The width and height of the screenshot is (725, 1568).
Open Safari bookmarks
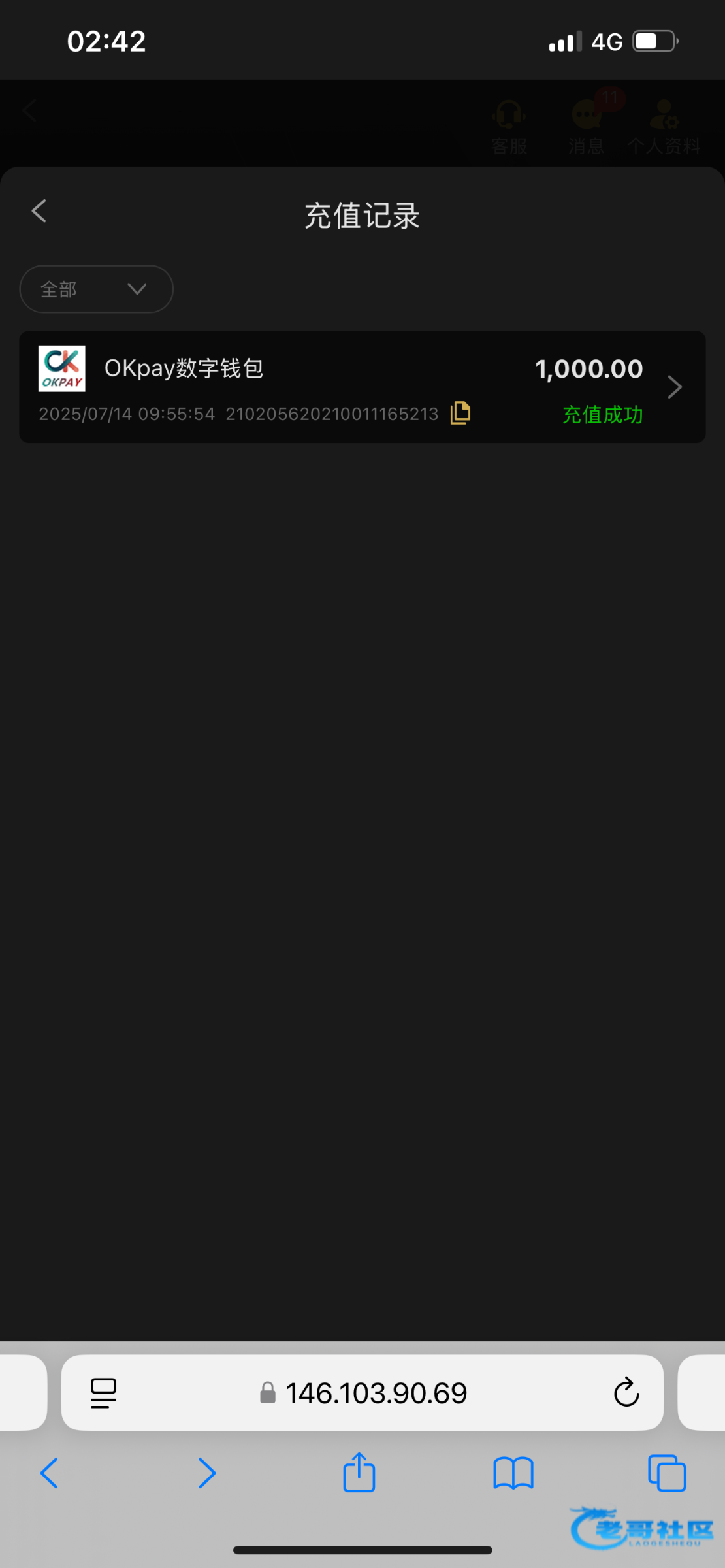point(513,1473)
